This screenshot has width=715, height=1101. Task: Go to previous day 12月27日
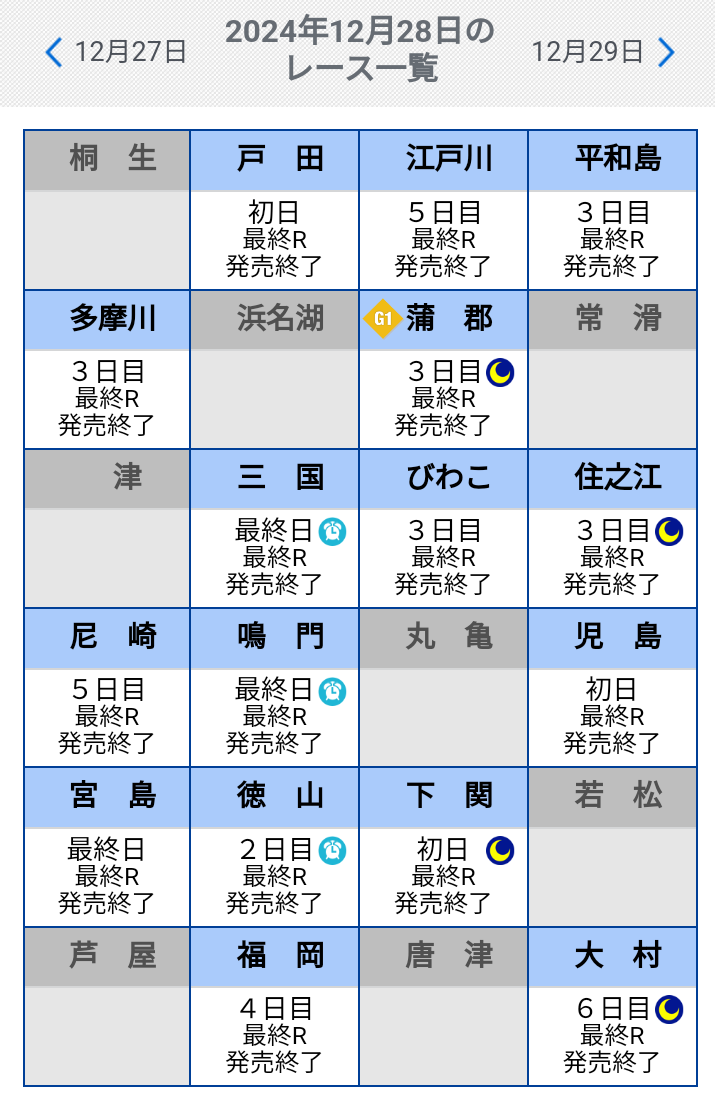click(116, 52)
